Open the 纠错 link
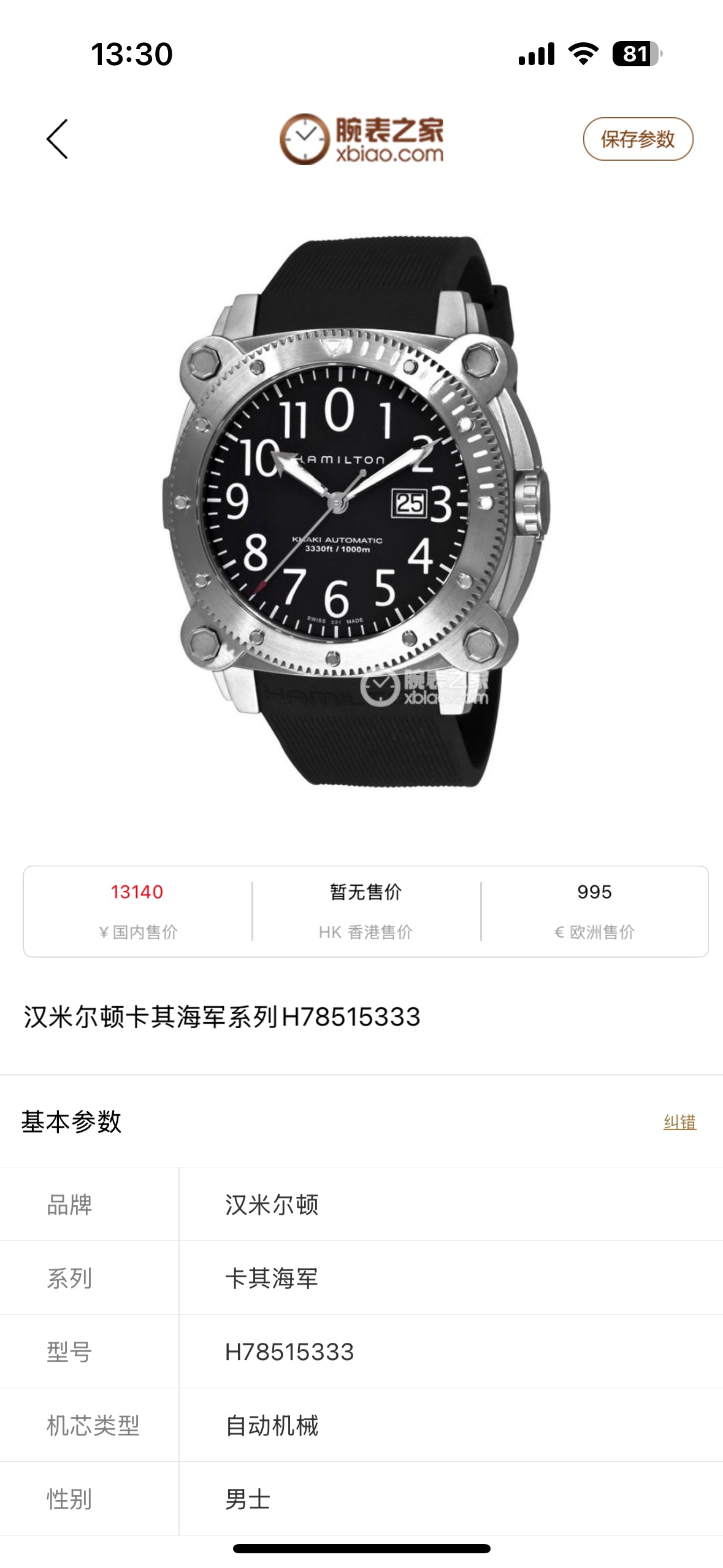The width and height of the screenshot is (723, 1568). [x=679, y=1122]
